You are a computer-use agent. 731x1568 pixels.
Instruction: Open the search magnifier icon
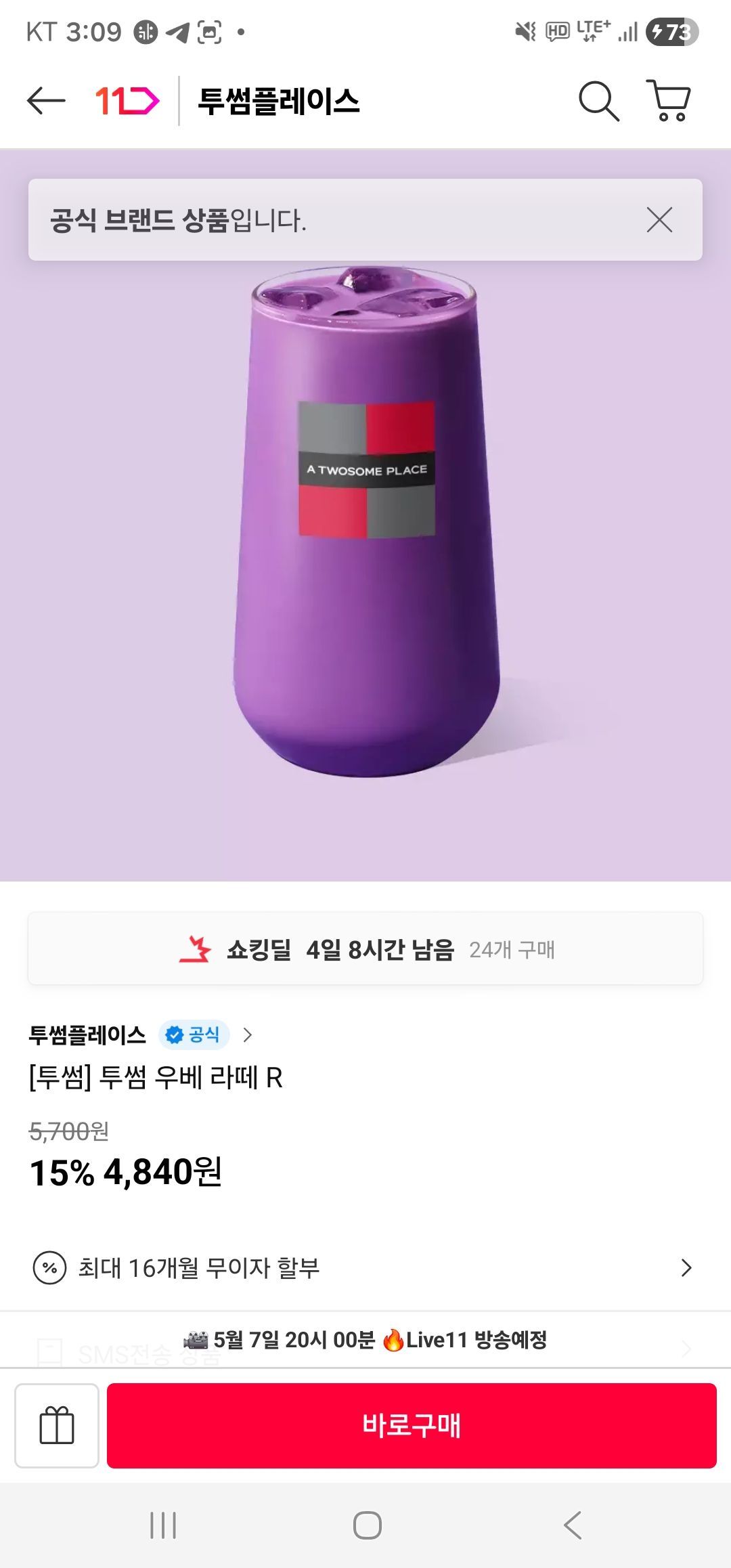(599, 102)
